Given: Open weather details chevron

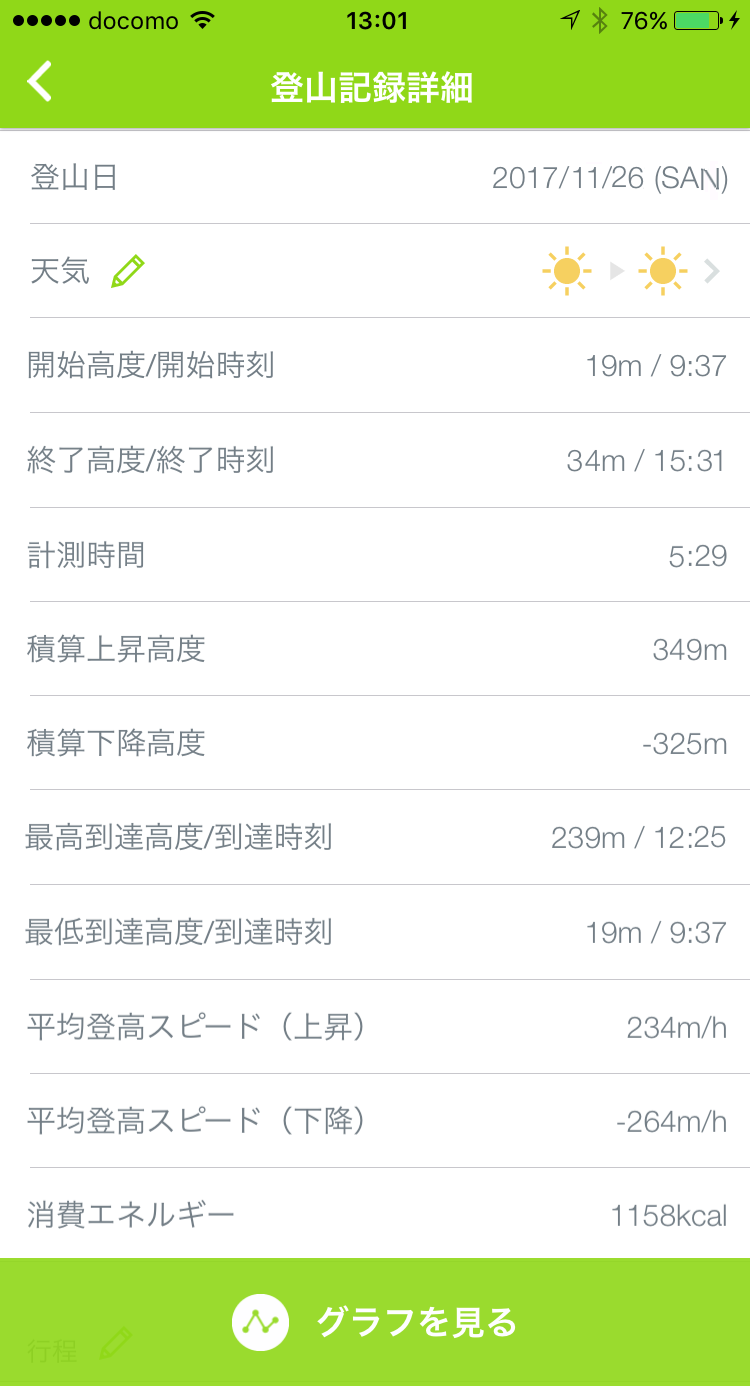Looking at the screenshot, I should (x=712, y=271).
